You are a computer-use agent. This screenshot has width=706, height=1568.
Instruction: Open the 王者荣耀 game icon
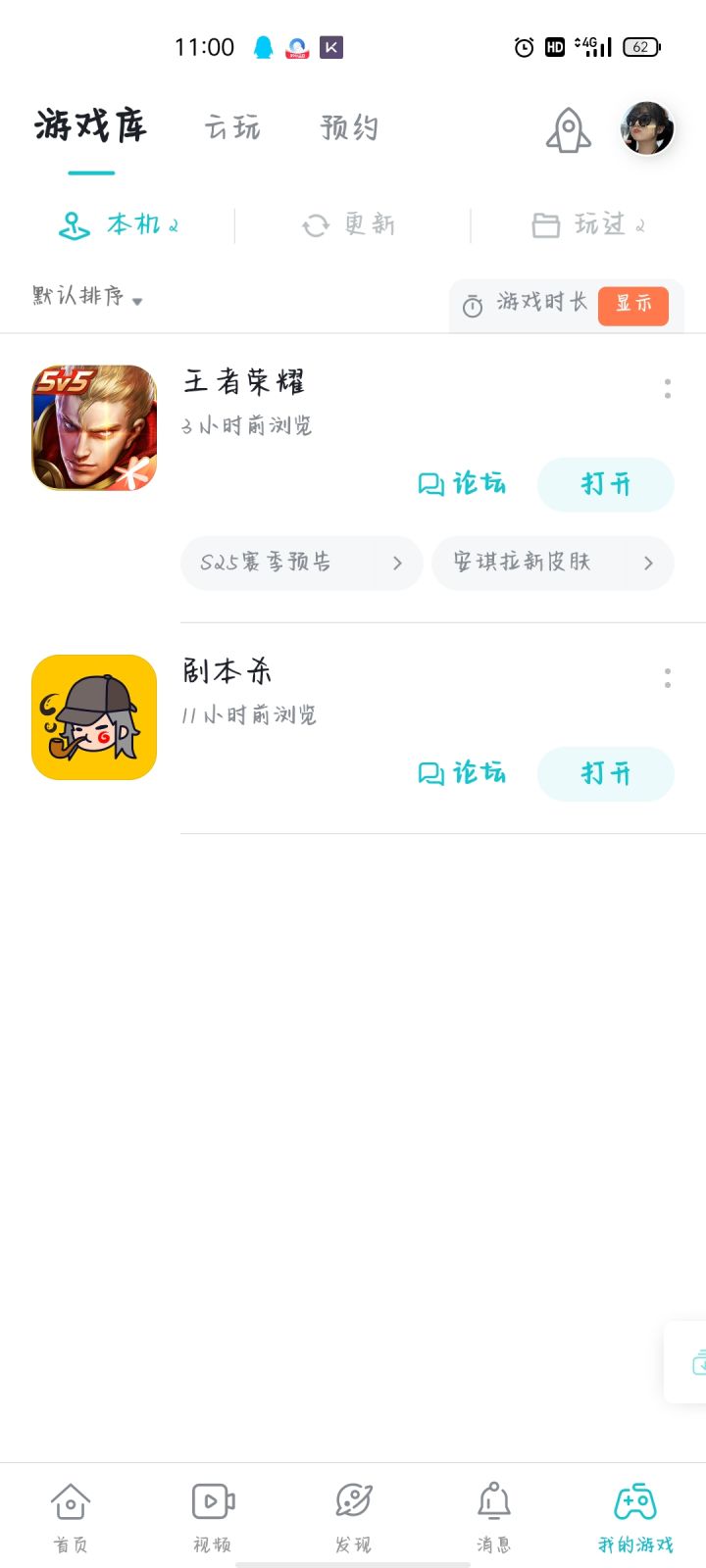click(x=93, y=426)
